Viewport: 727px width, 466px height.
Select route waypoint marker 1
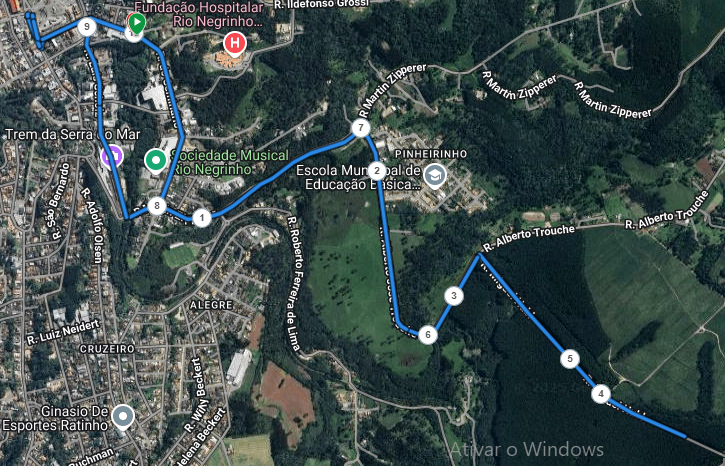[x=201, y=217]
